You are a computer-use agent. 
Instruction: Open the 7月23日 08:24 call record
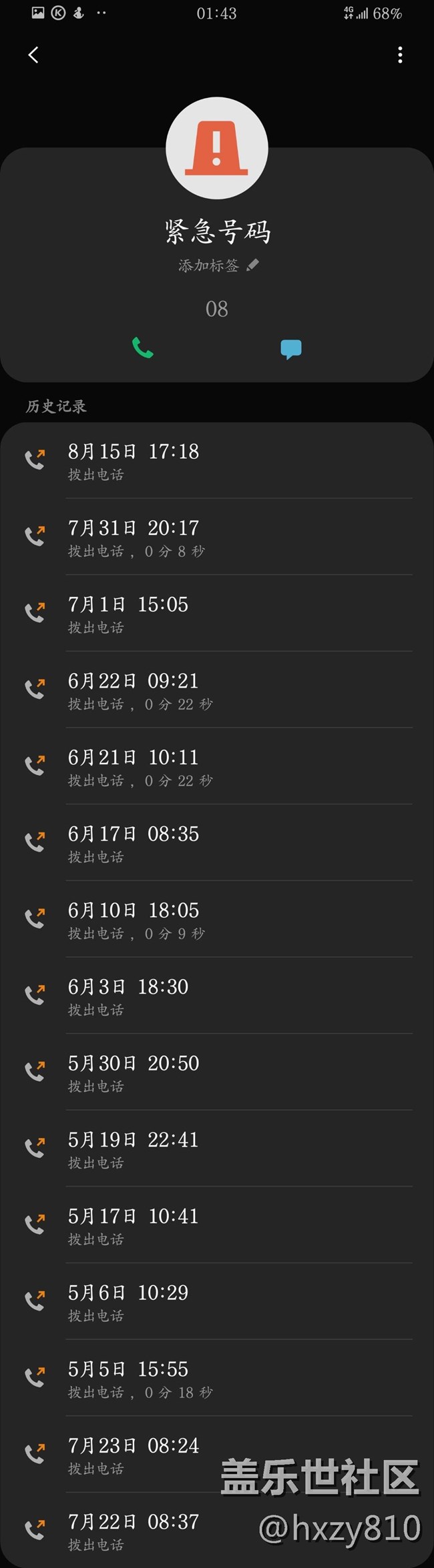coord(134,1455)
